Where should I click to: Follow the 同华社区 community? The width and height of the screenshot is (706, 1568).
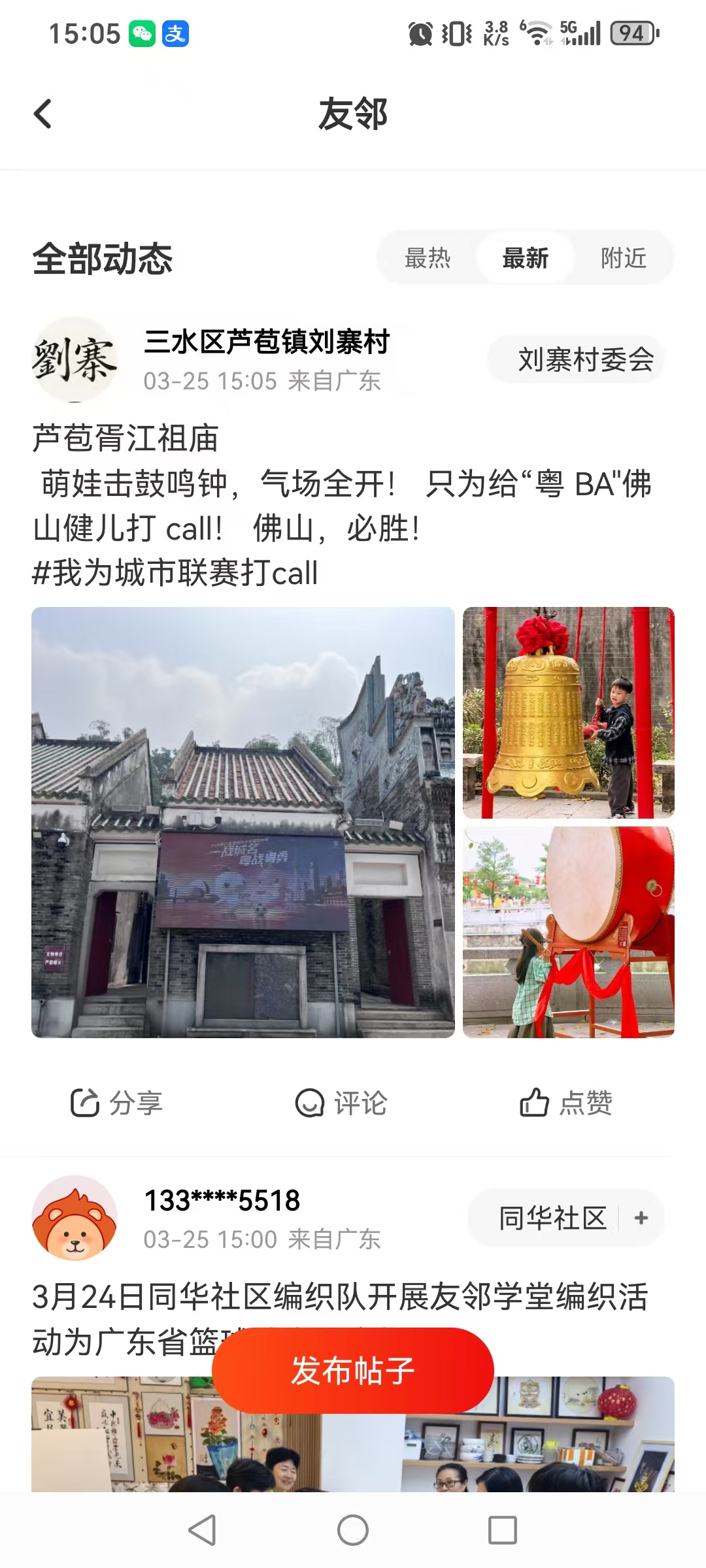641,1218
